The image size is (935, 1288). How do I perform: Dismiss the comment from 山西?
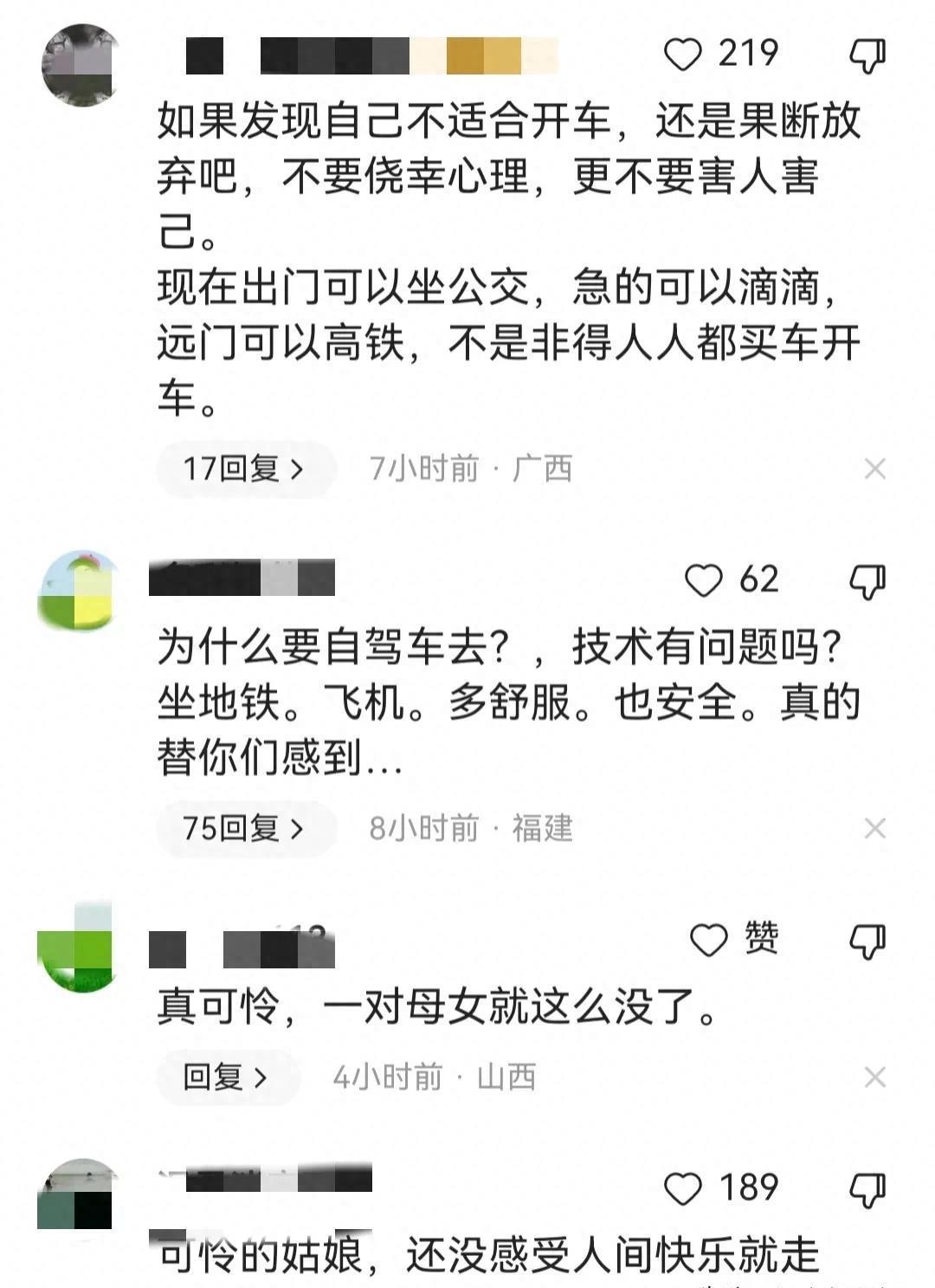(x=874, y=1078)
